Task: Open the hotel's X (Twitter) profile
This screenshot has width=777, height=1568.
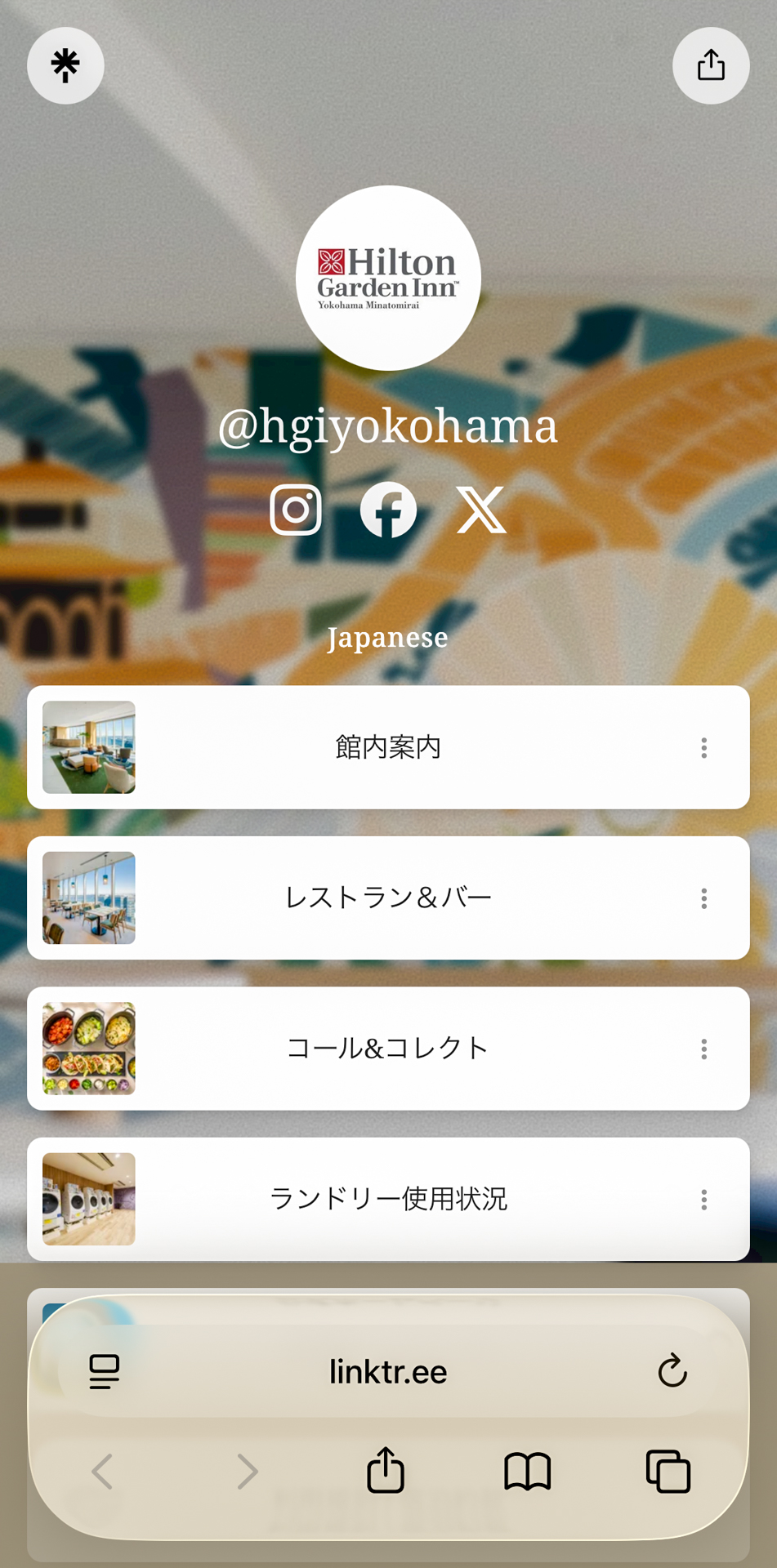Action: click(x=480, y=509)
